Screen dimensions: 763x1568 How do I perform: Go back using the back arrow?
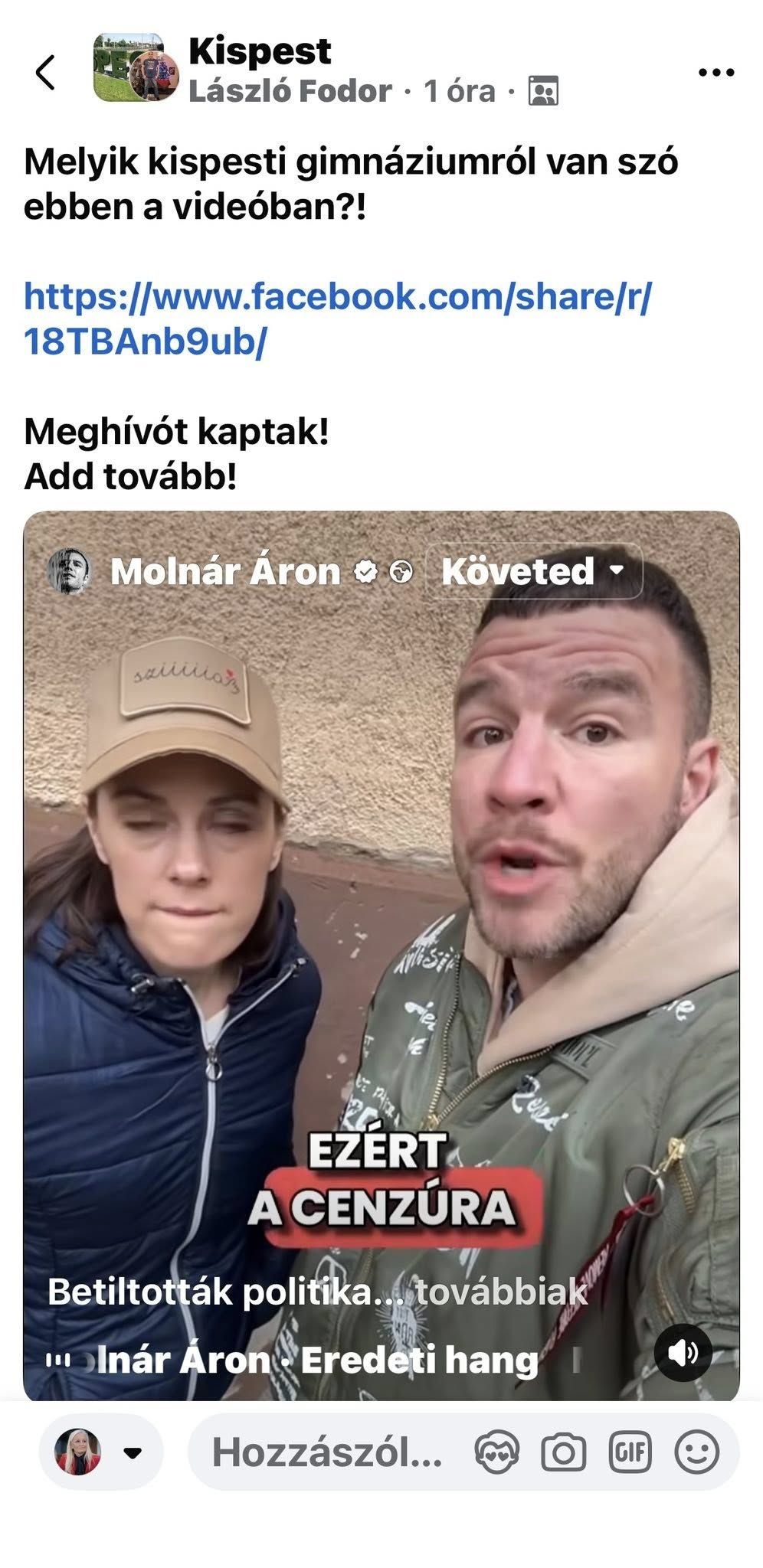(46, 73)
